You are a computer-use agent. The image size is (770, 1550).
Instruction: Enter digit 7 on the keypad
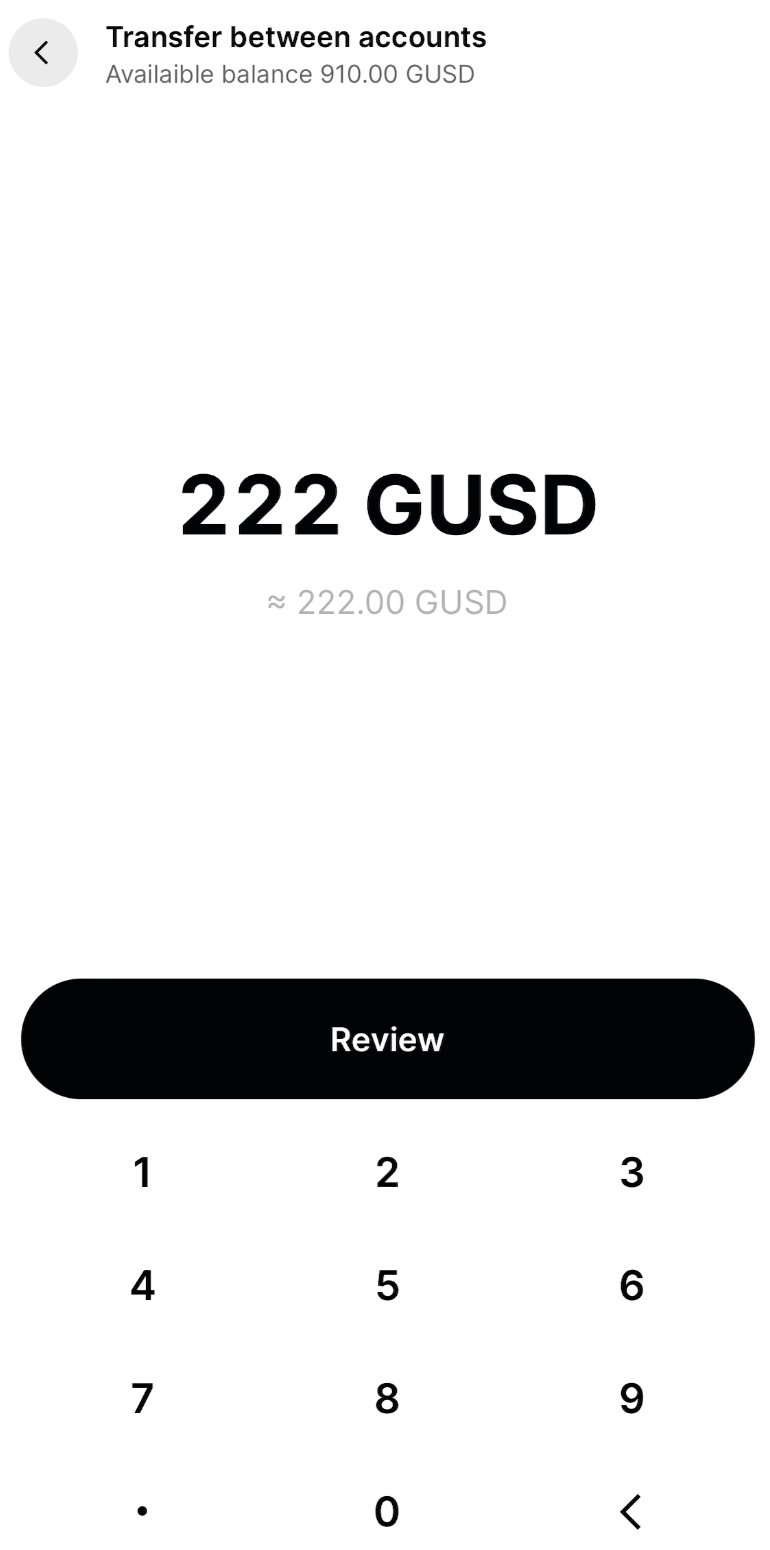[x=142, y=1398]
